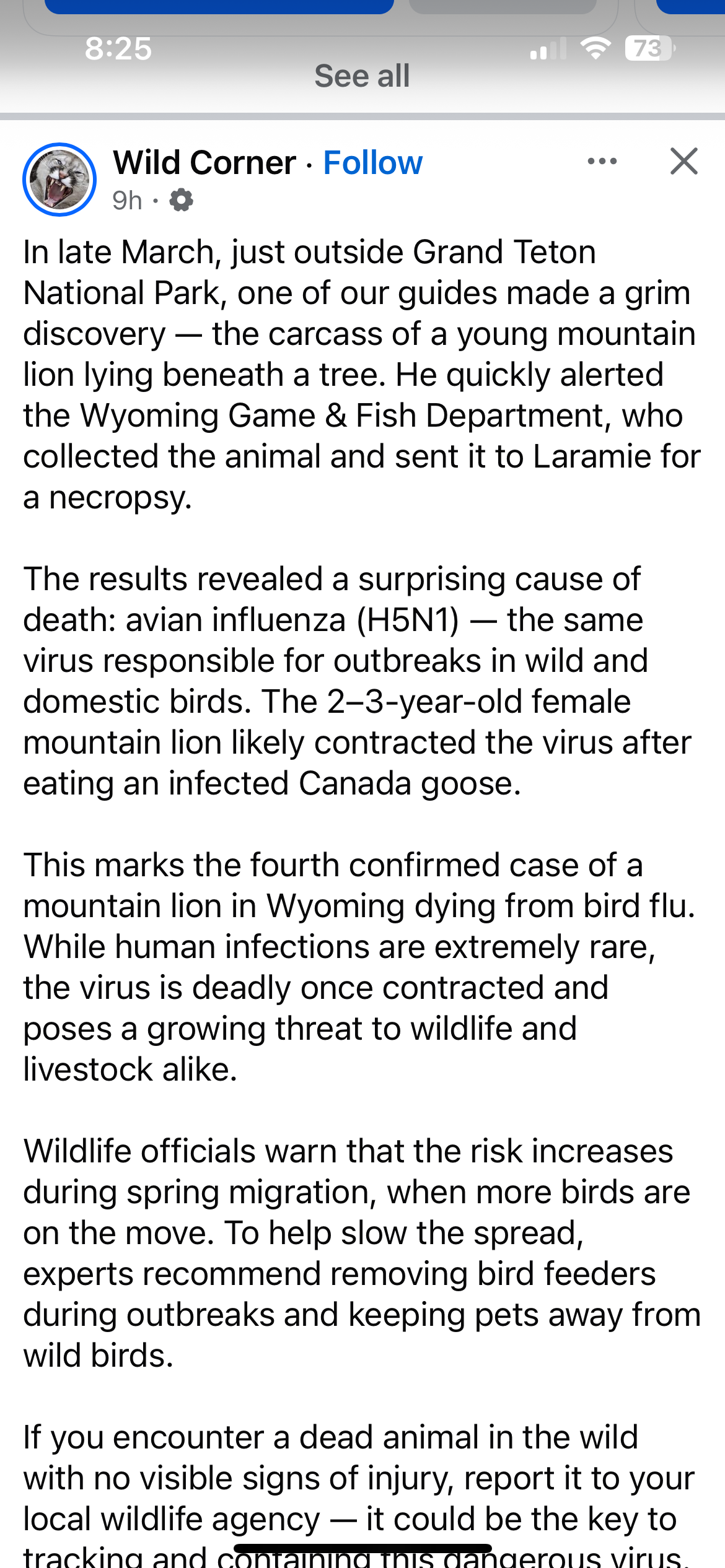Tap See all above the post
Image resolution: width=725 pixels, height=1568 pixels.
[362, 76]
